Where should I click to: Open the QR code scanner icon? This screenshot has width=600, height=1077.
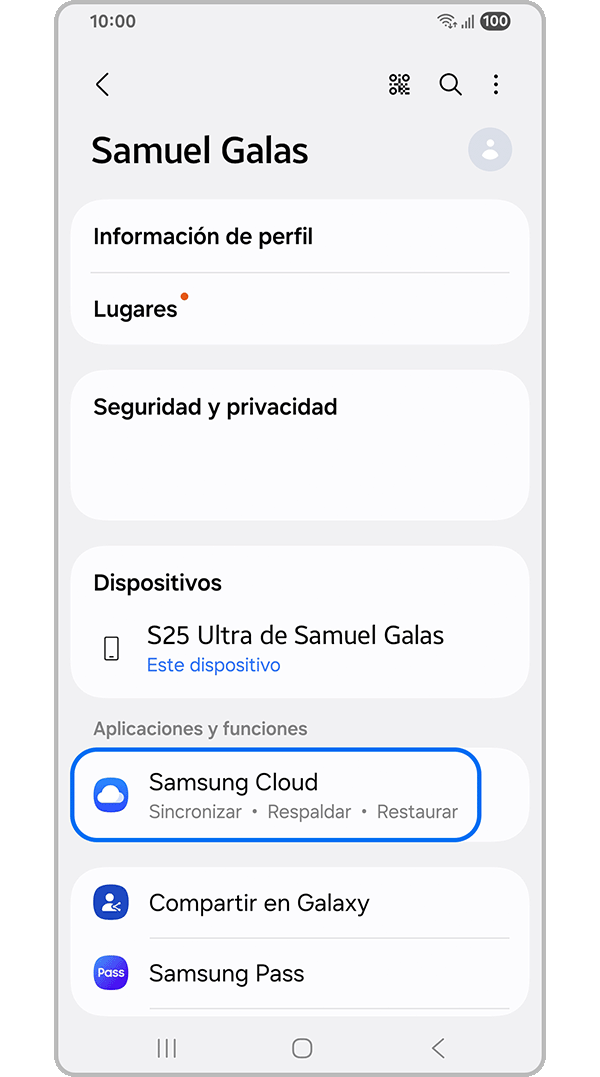(399, 85)
